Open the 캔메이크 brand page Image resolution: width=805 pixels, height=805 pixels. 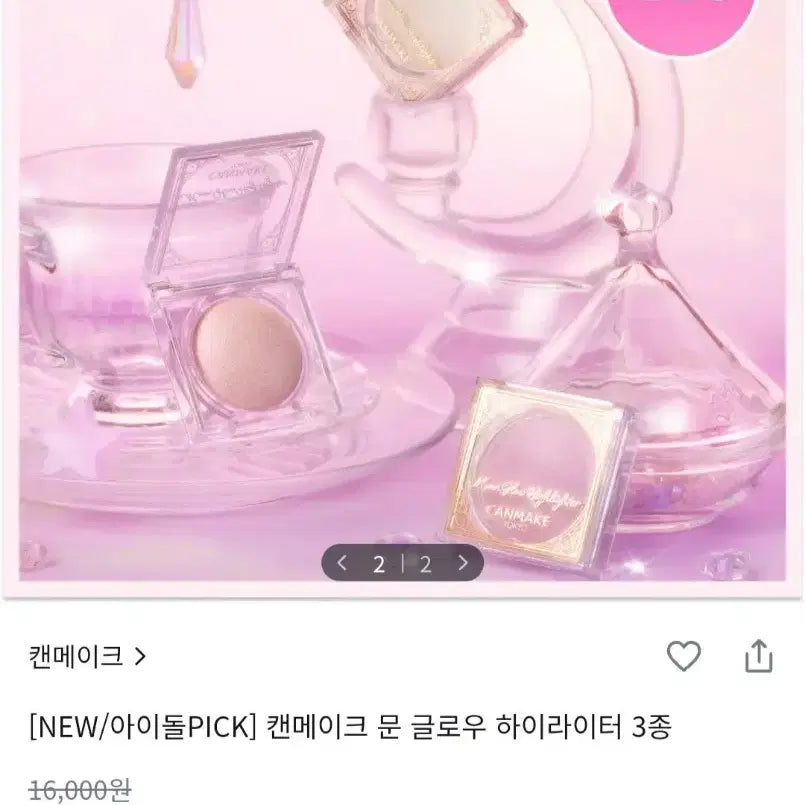coord(88,656)
